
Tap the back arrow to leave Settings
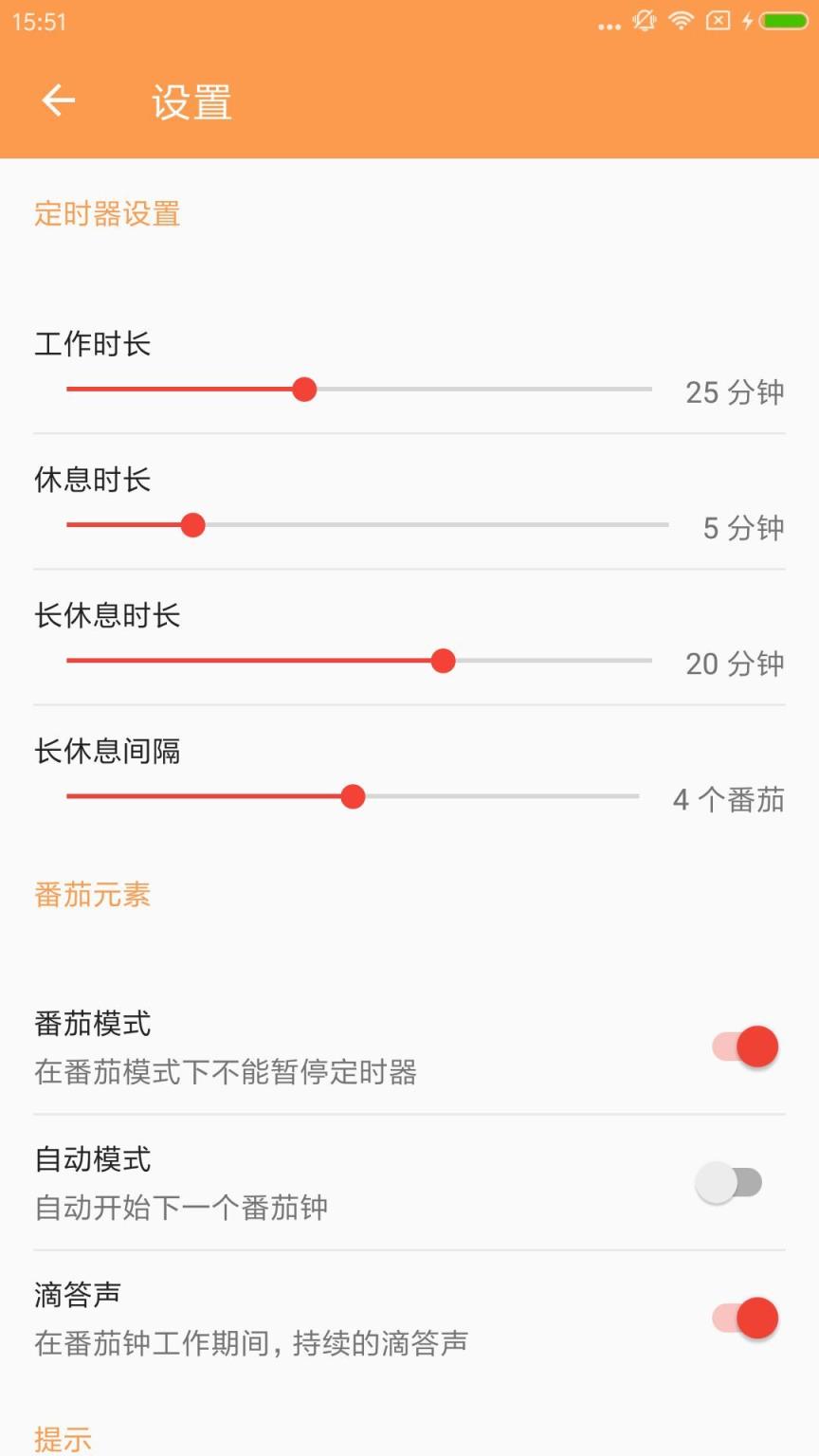(x=57, y=100)
